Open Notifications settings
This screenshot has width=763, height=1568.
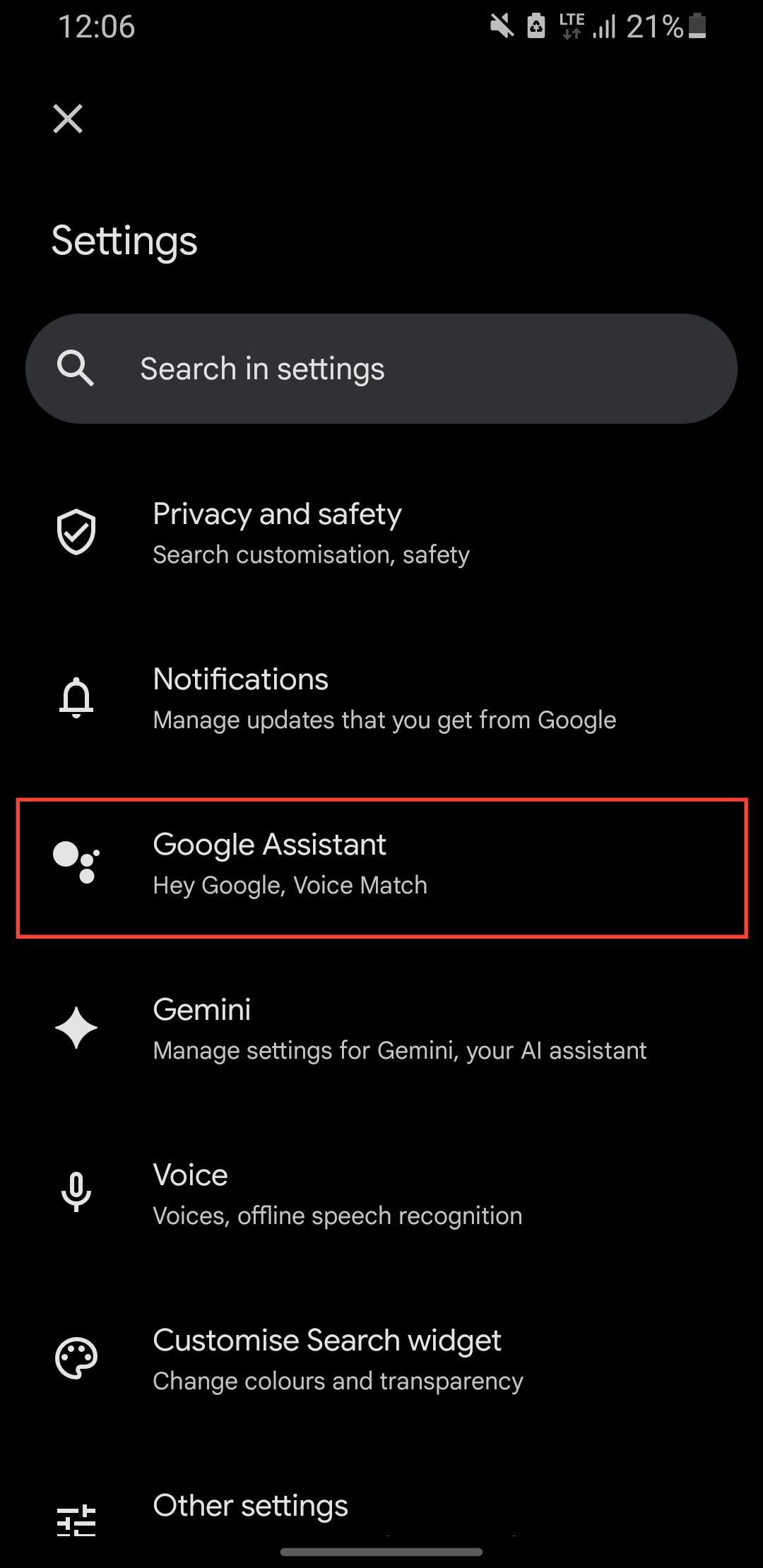point(381,698)
